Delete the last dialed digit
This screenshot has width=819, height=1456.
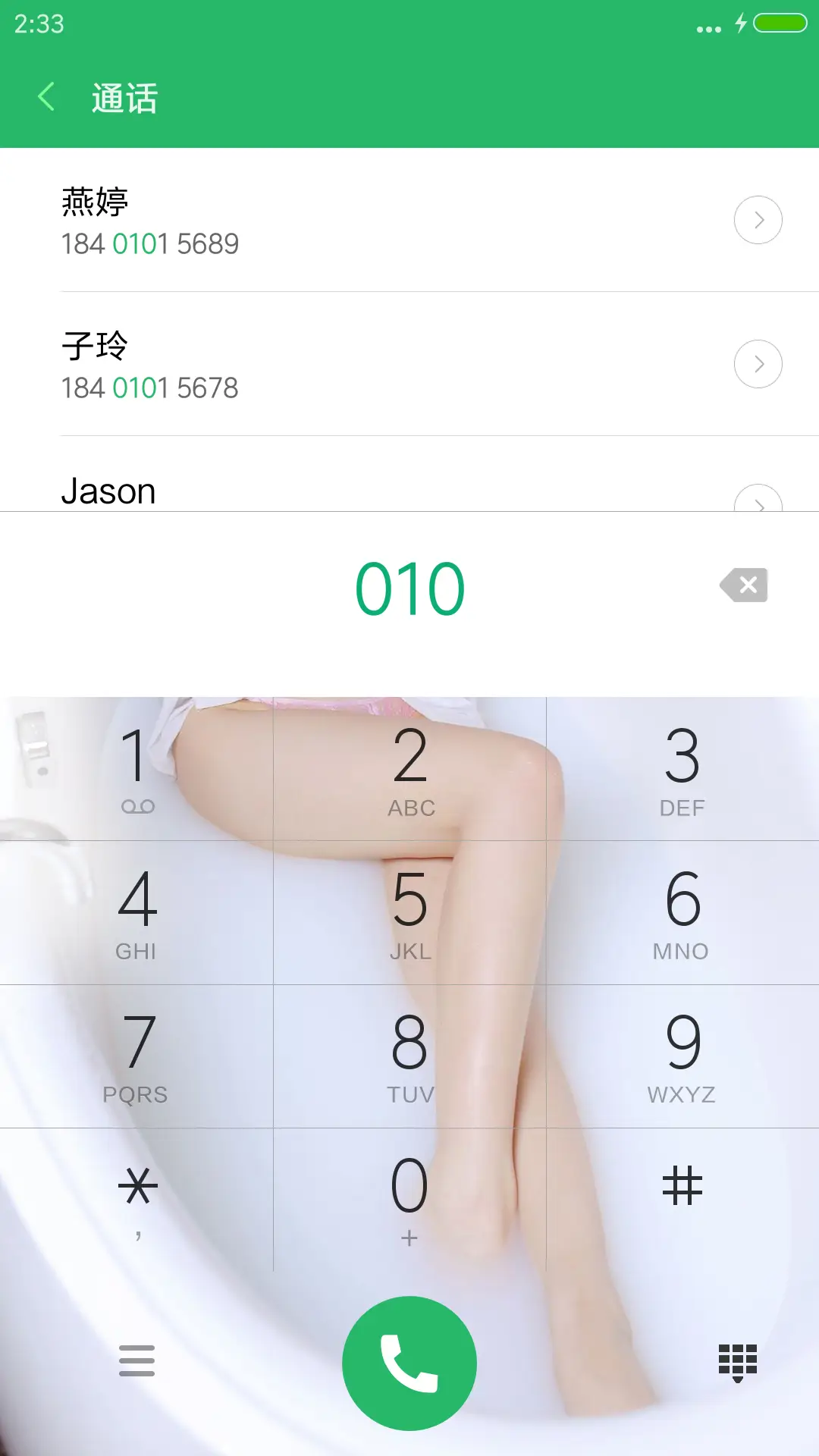[744, 585]
